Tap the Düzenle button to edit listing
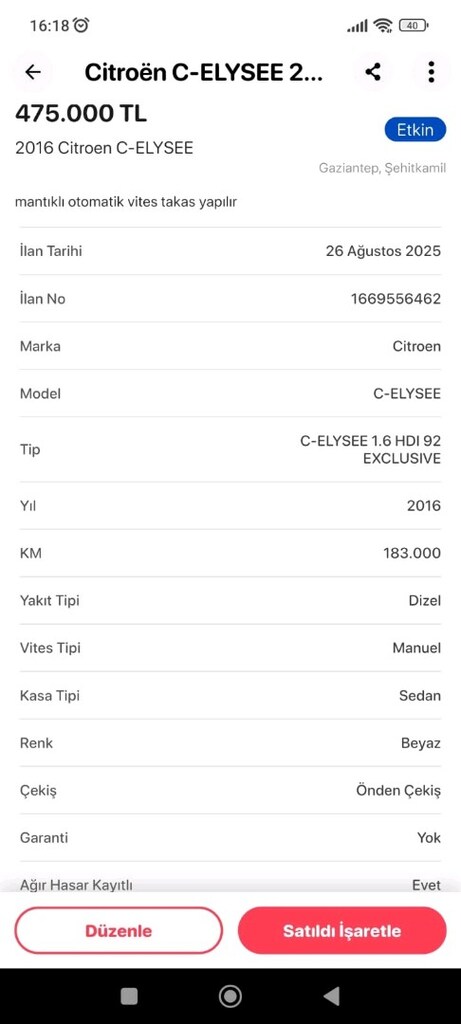Image resolution: width=461 pixels, height=1024 pixels. point(118,931)
